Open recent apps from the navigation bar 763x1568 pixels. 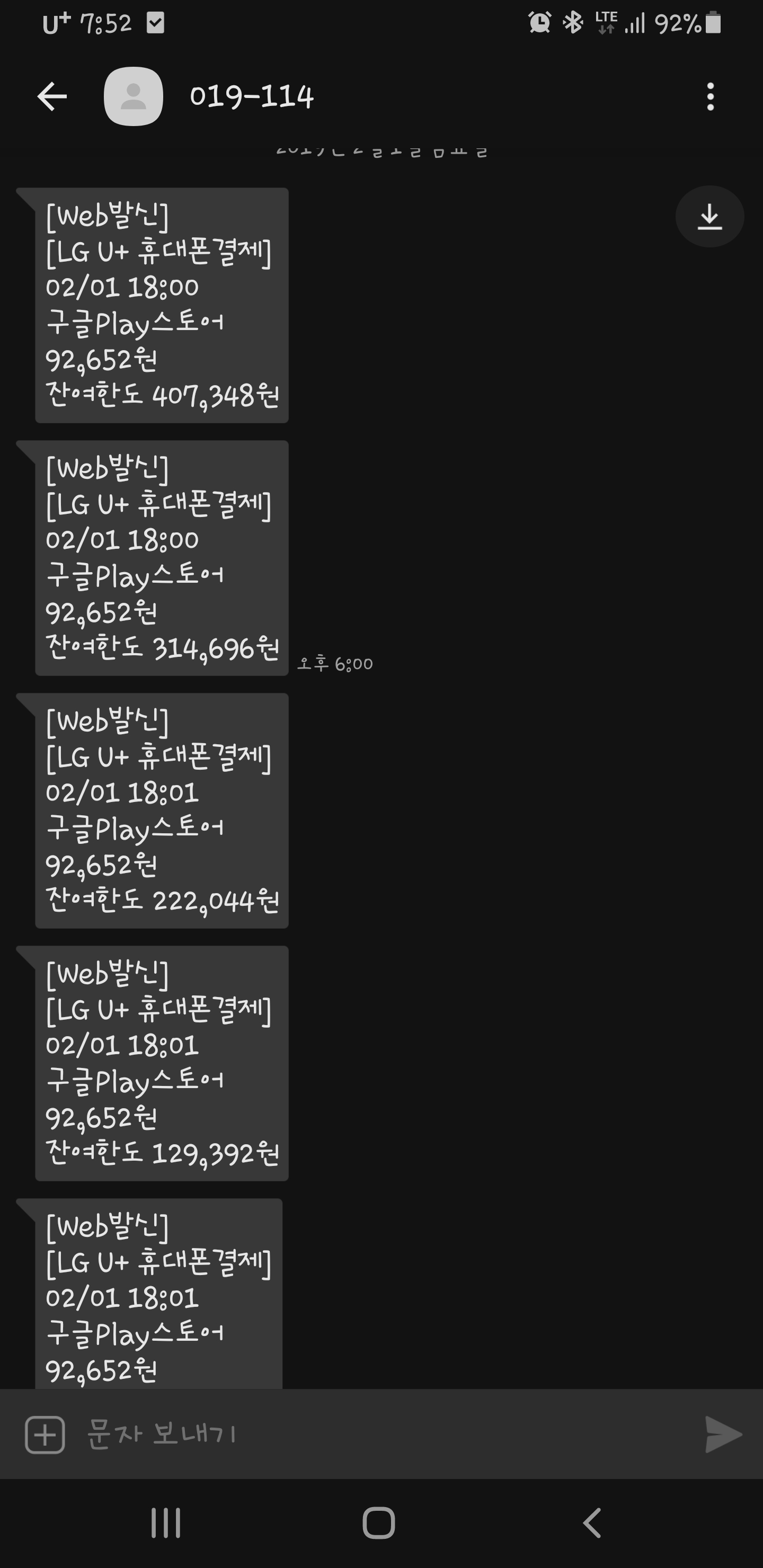166,1523
